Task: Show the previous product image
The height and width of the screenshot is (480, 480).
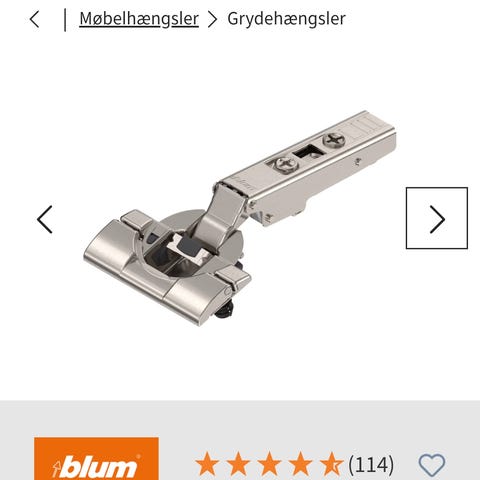Action: 45,219
